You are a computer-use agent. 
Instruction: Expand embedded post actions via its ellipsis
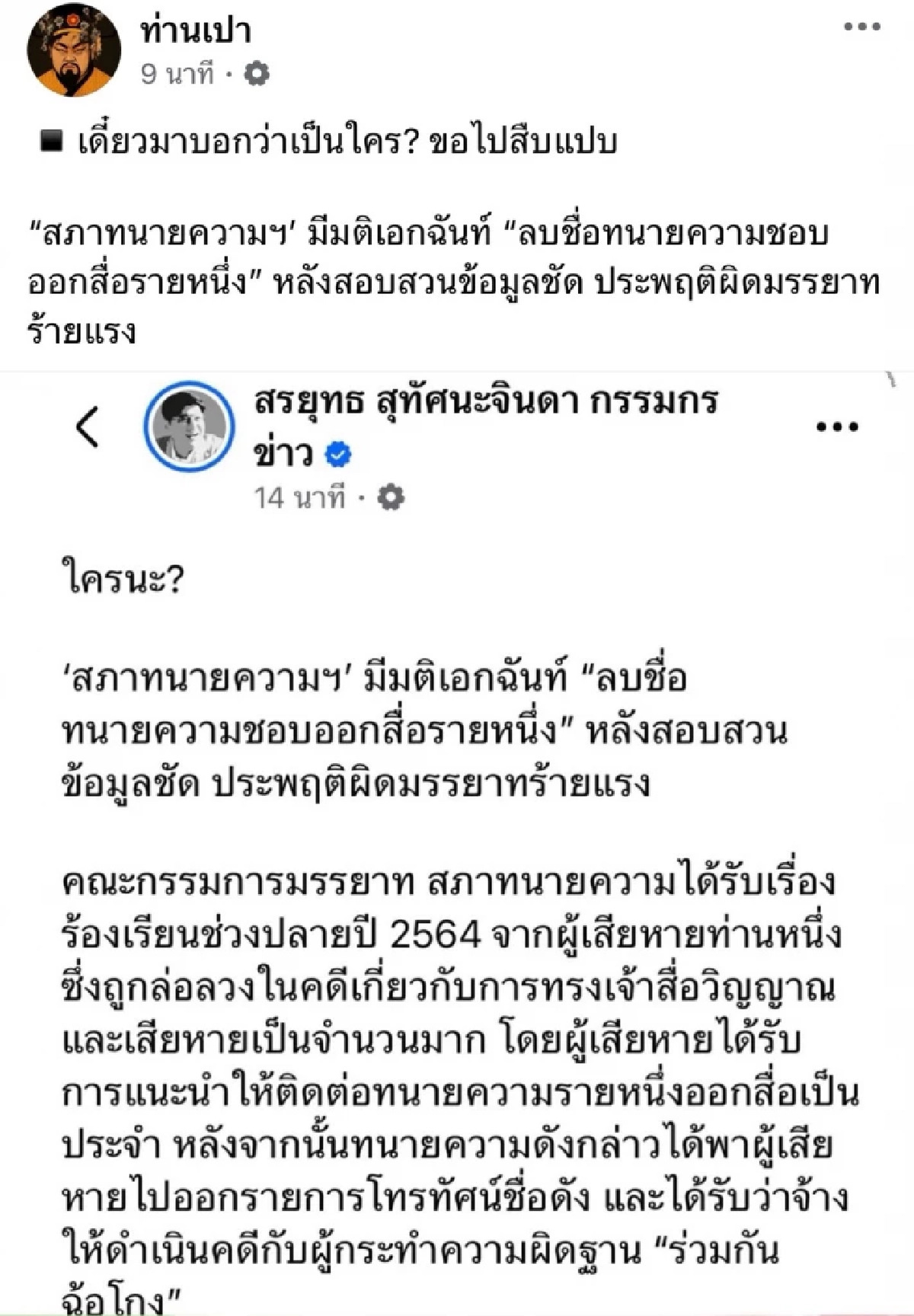click(838, 427)
